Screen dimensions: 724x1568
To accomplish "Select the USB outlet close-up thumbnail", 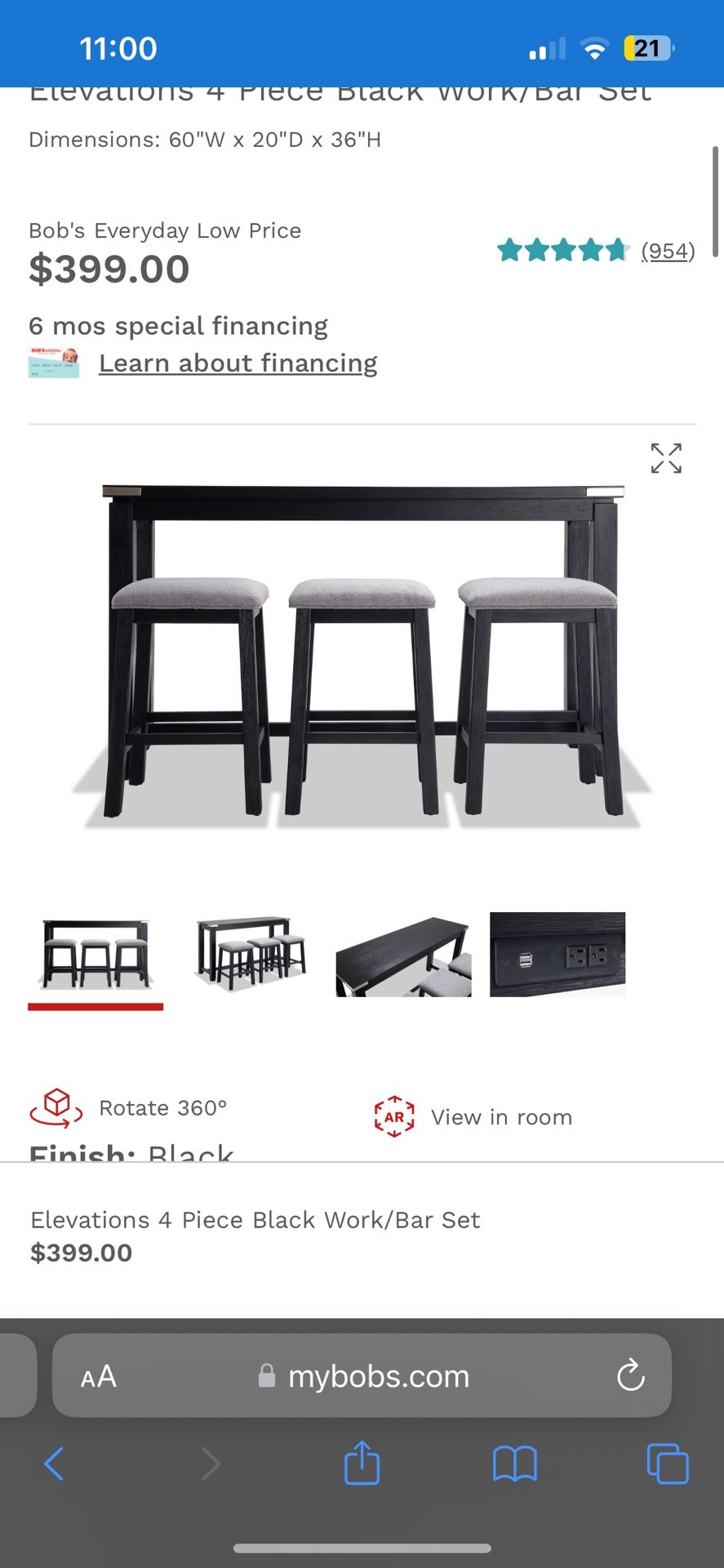I will [557, 955].
